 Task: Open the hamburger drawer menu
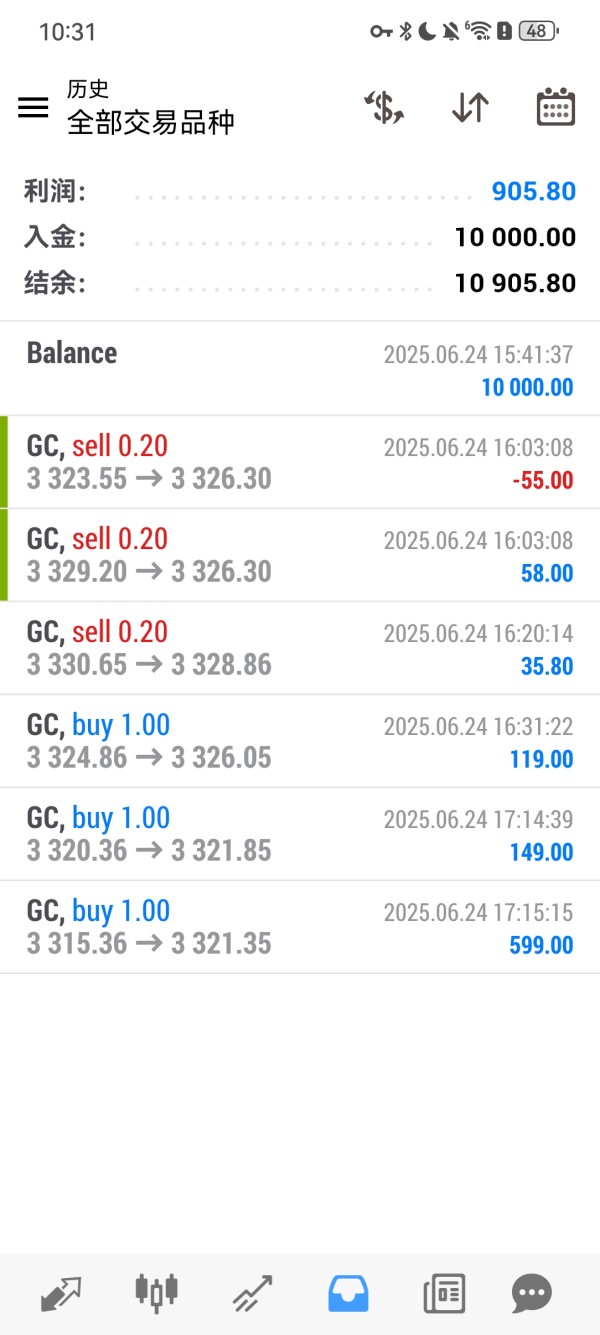(x=33, y=108)
